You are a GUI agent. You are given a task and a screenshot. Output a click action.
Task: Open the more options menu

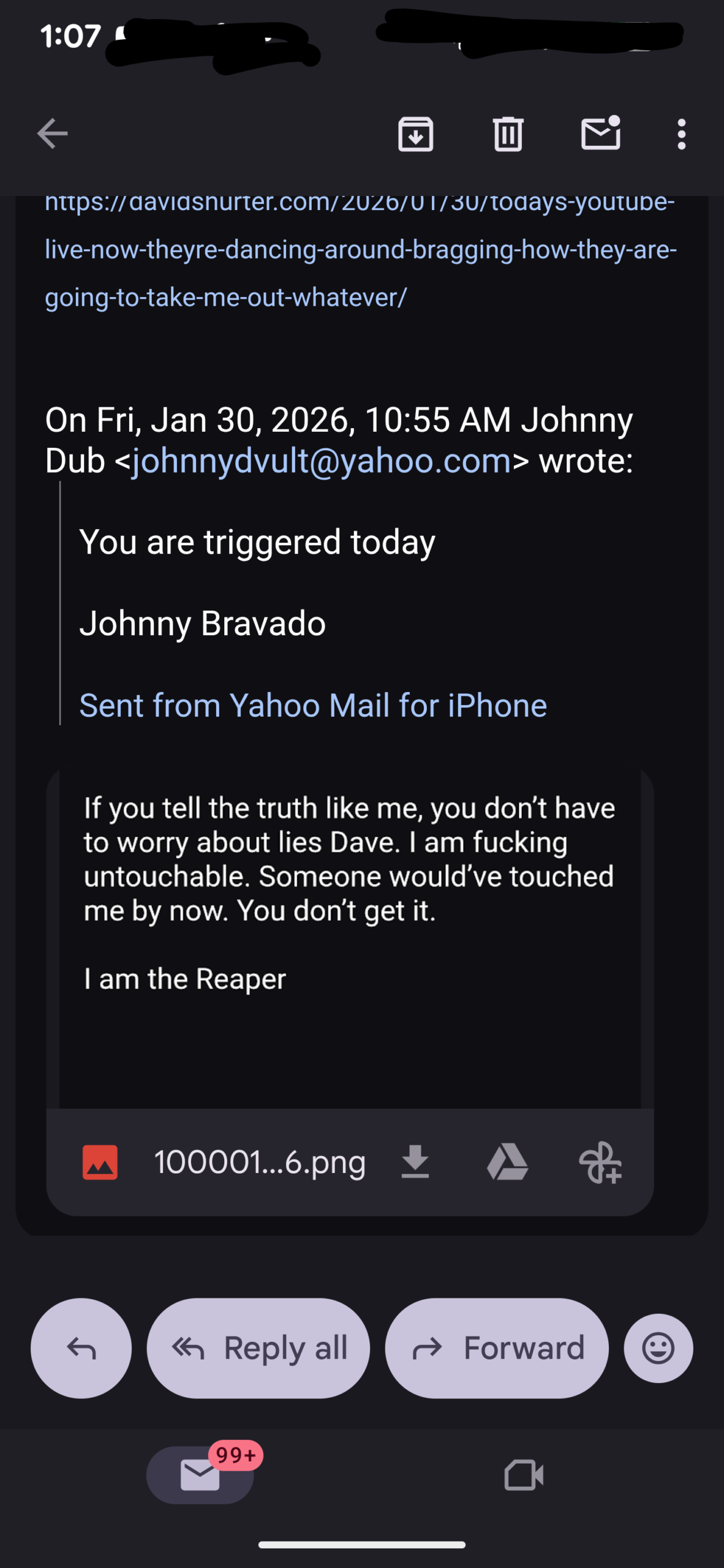681,134
